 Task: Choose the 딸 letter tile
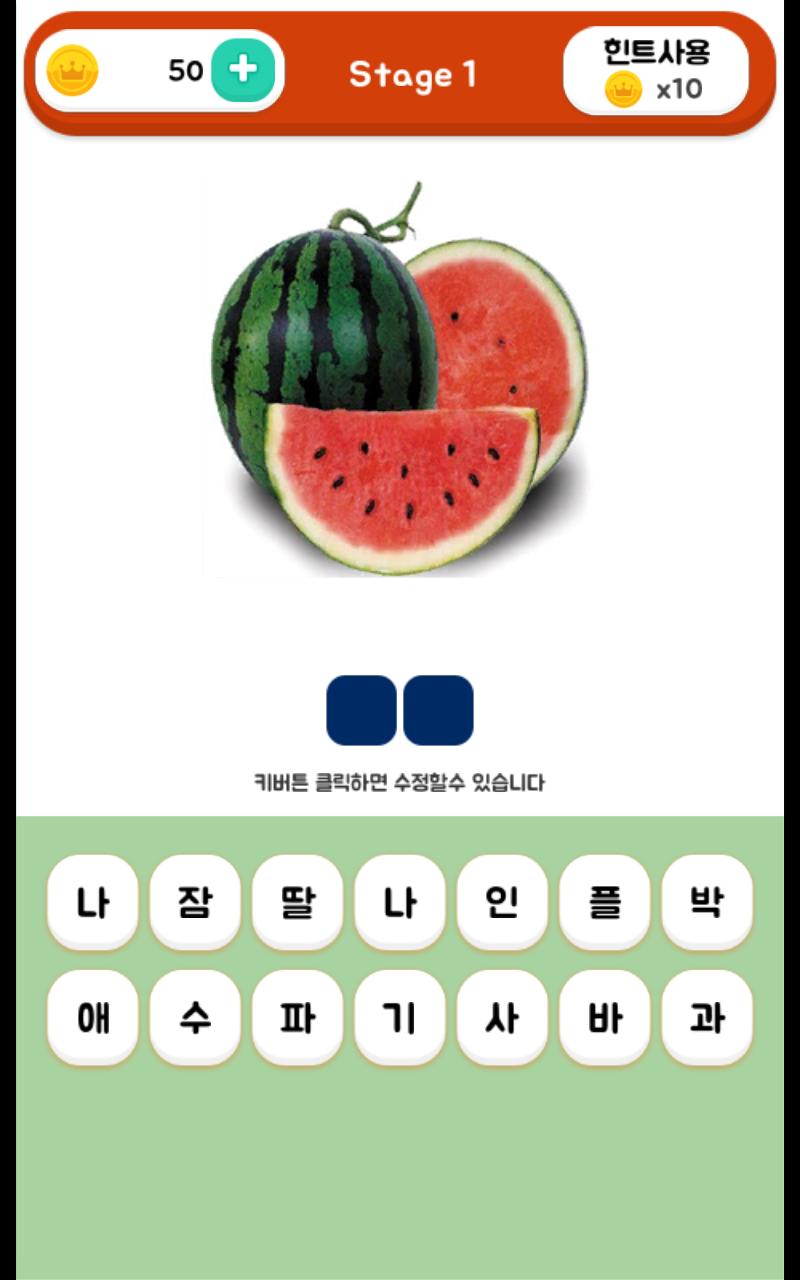pyautogui.click(x=297, y=902)
